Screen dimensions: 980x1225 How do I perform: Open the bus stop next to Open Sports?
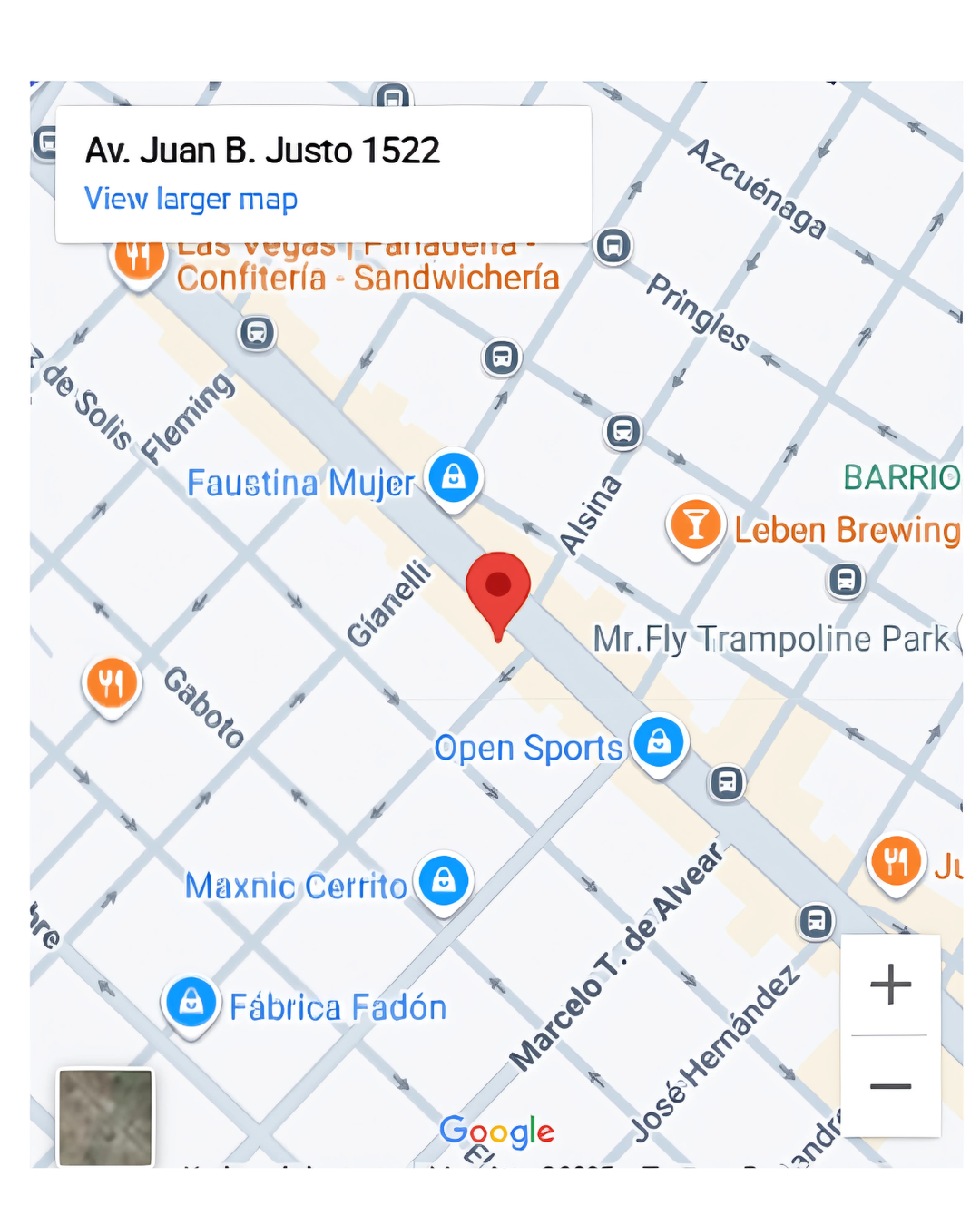click(x=727, y=781)
